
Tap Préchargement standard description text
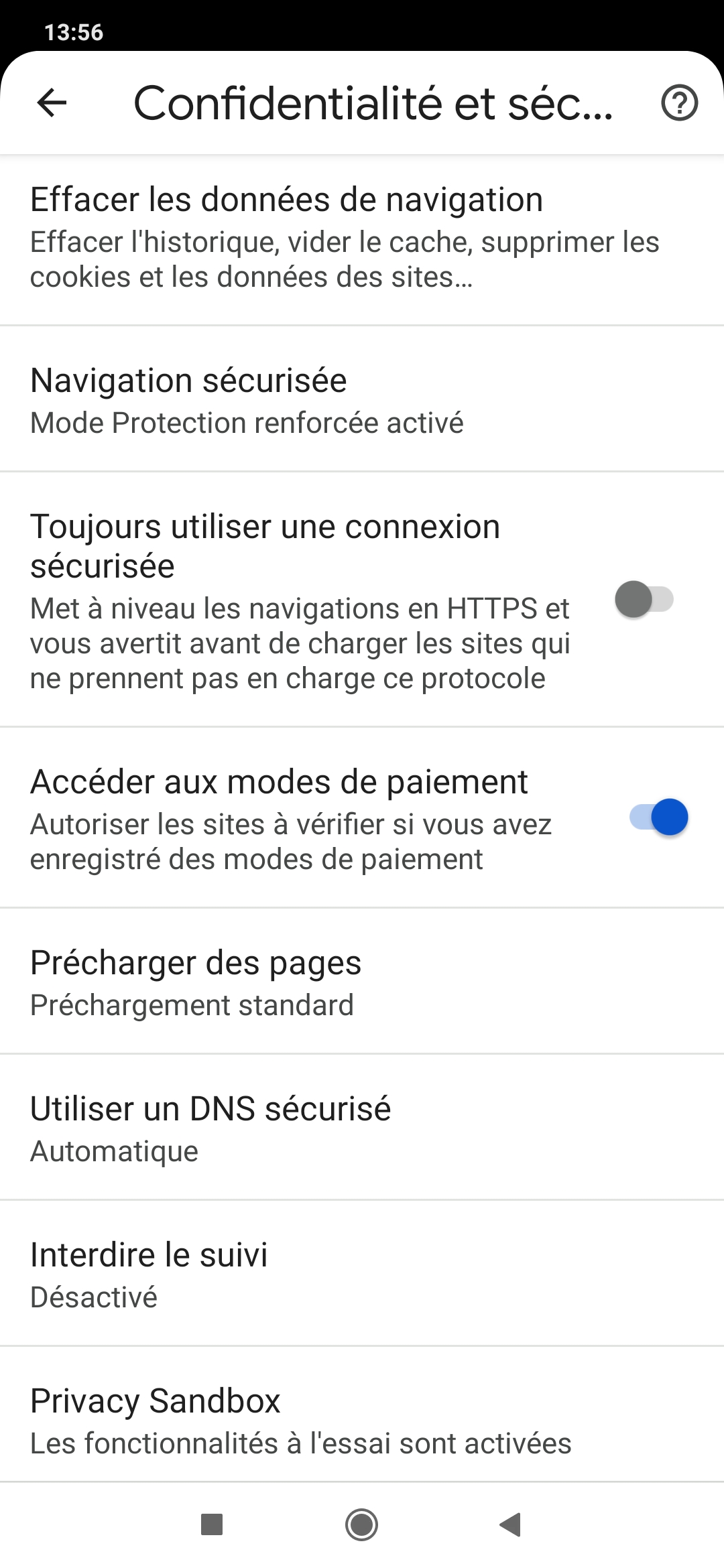pyautogui.click(x=192, y=1005)
